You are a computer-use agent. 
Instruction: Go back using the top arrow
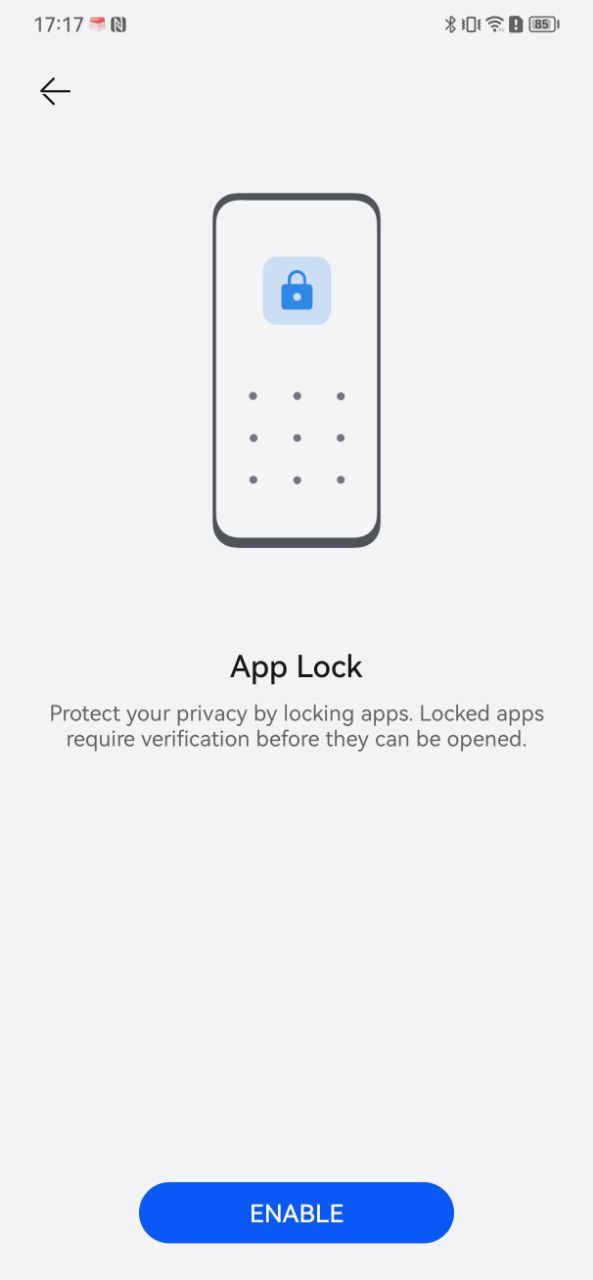[x=55, y=92]
